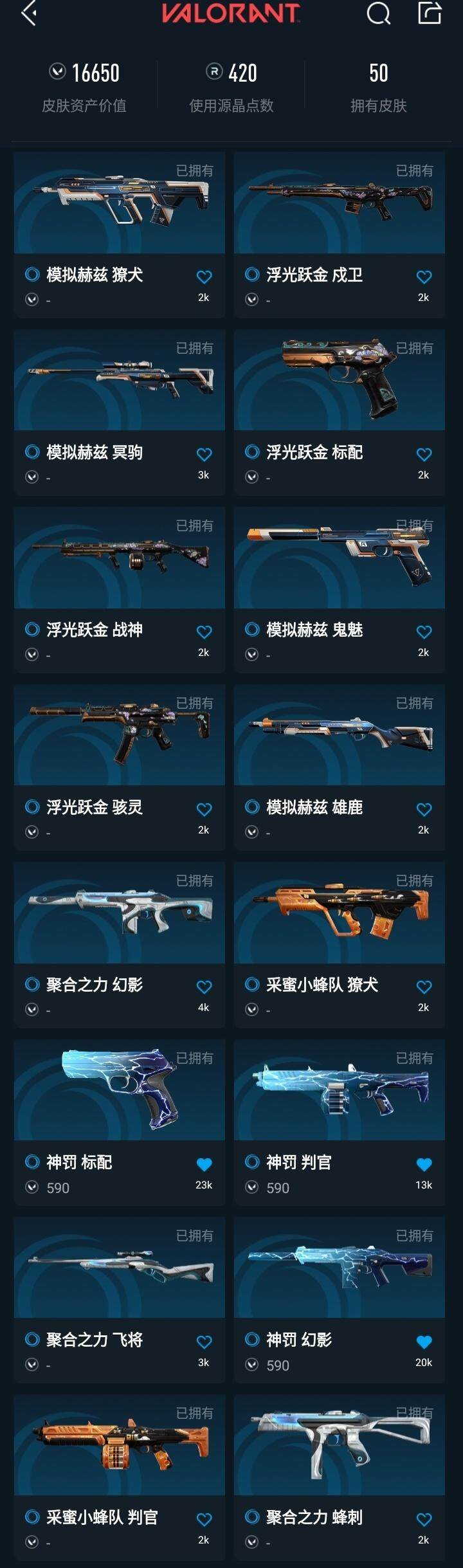Open the 模拟赫兹 鬼魅 skin card
The width and height of the screenshot is (463, 1568).
click(x=340, y=558)
